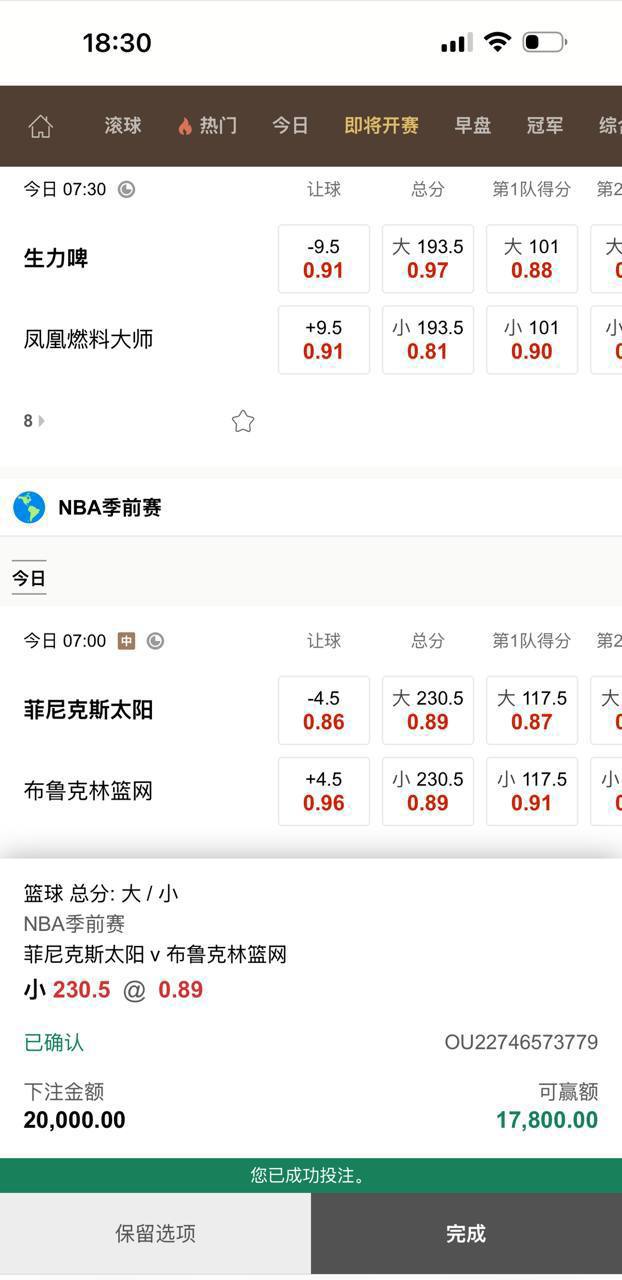Switch to the 早盘 tab
622x1280 pixels.
click(472, 126)
